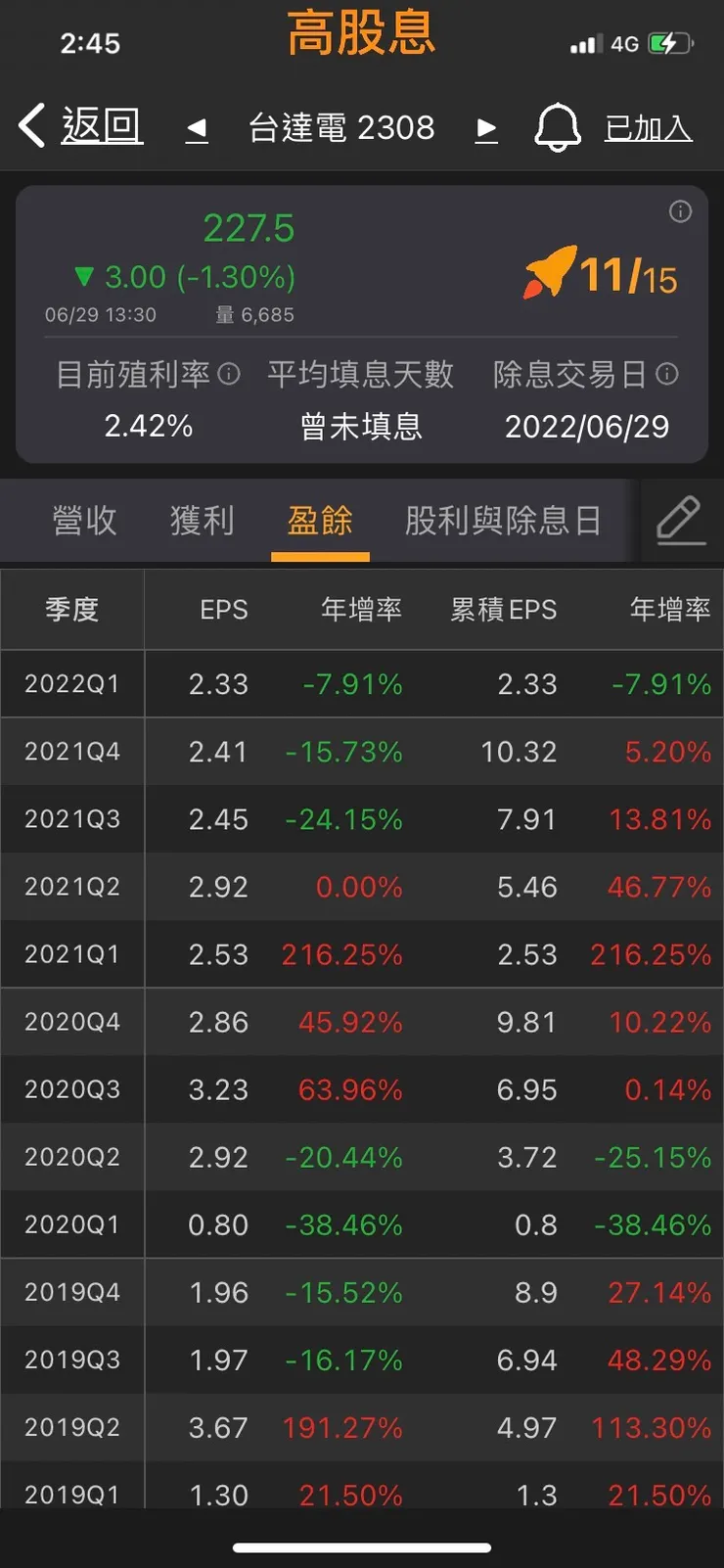
Task: Select the edit pencil icon beside tabs
Action: pos(681,520)
